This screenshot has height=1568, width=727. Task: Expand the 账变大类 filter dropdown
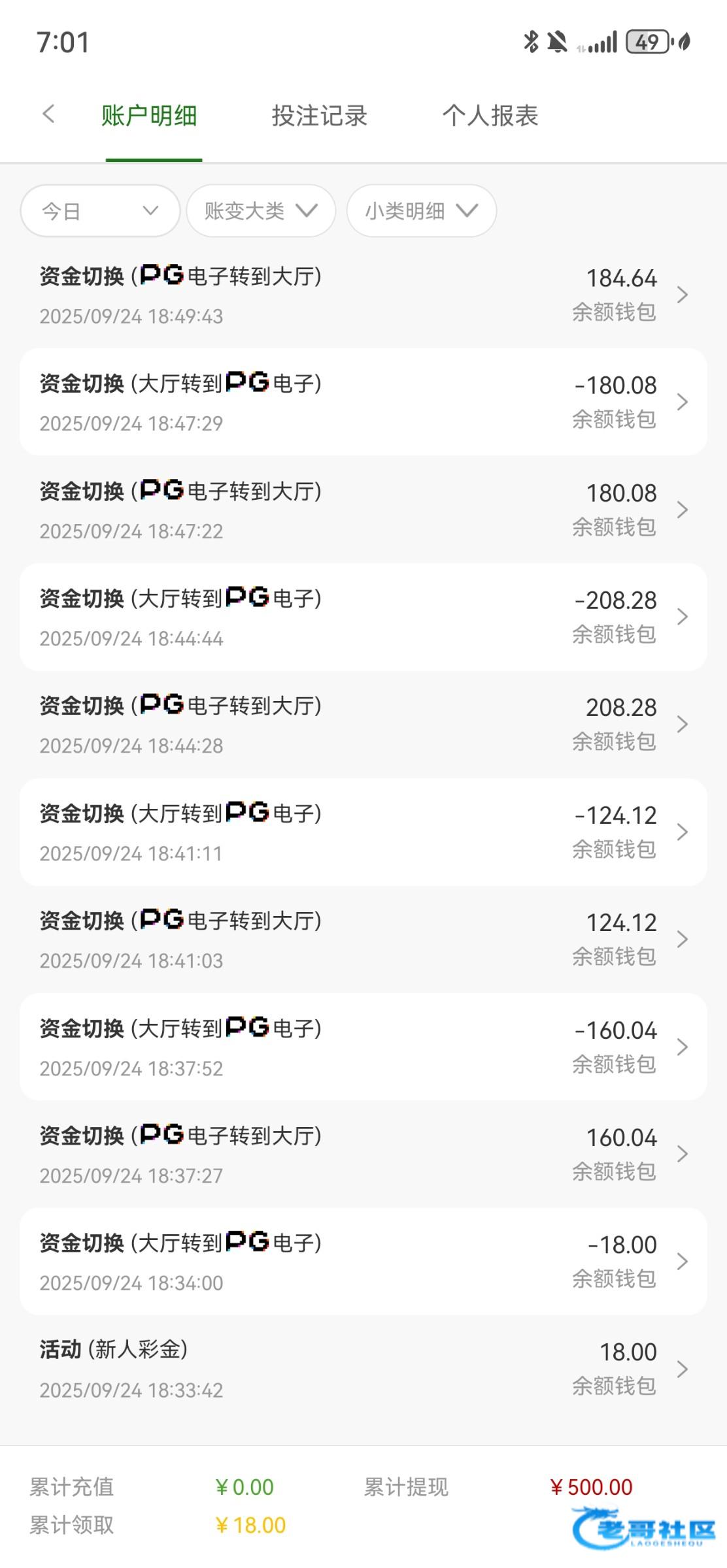coord(261,211)
